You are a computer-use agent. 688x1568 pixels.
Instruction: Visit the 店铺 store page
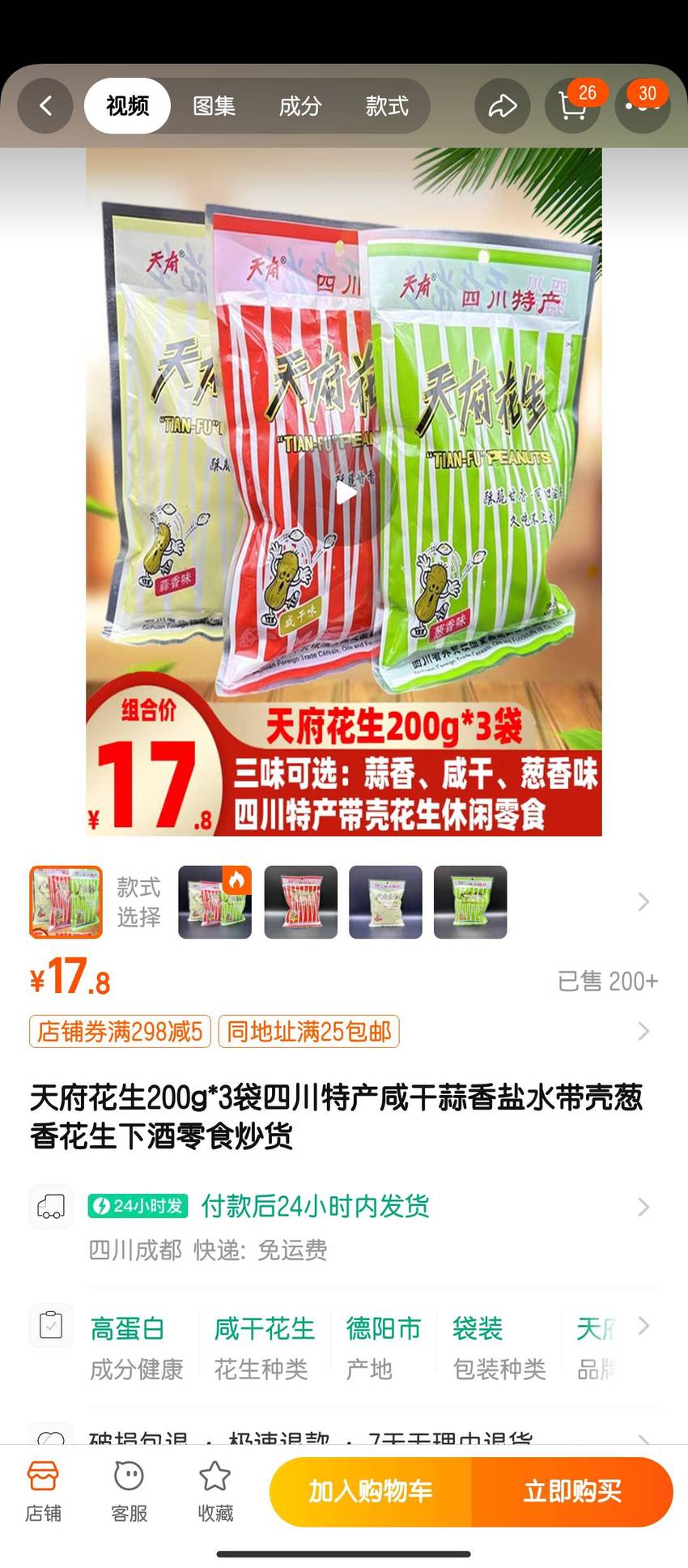43,1491
